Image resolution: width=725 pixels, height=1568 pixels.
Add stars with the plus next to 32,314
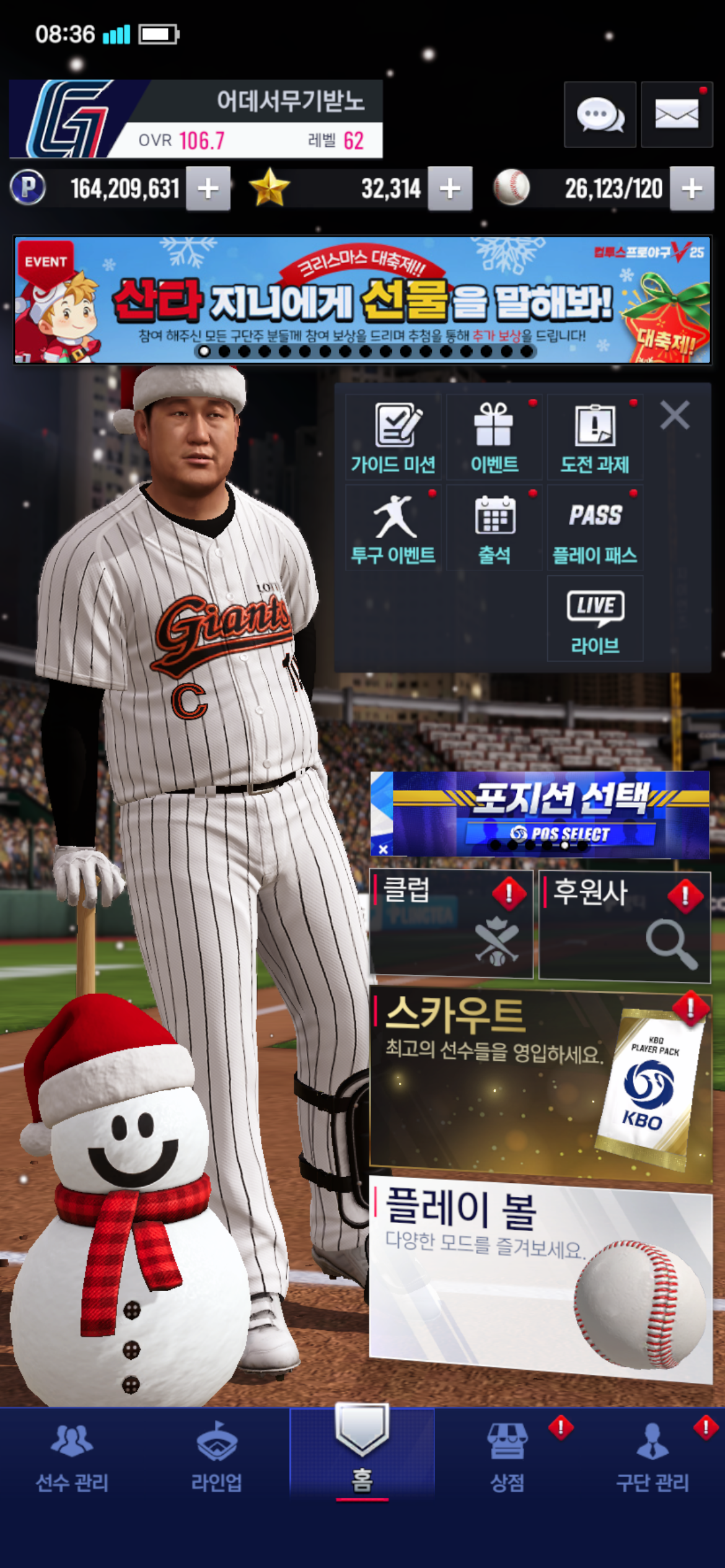[x=450, y=188]
